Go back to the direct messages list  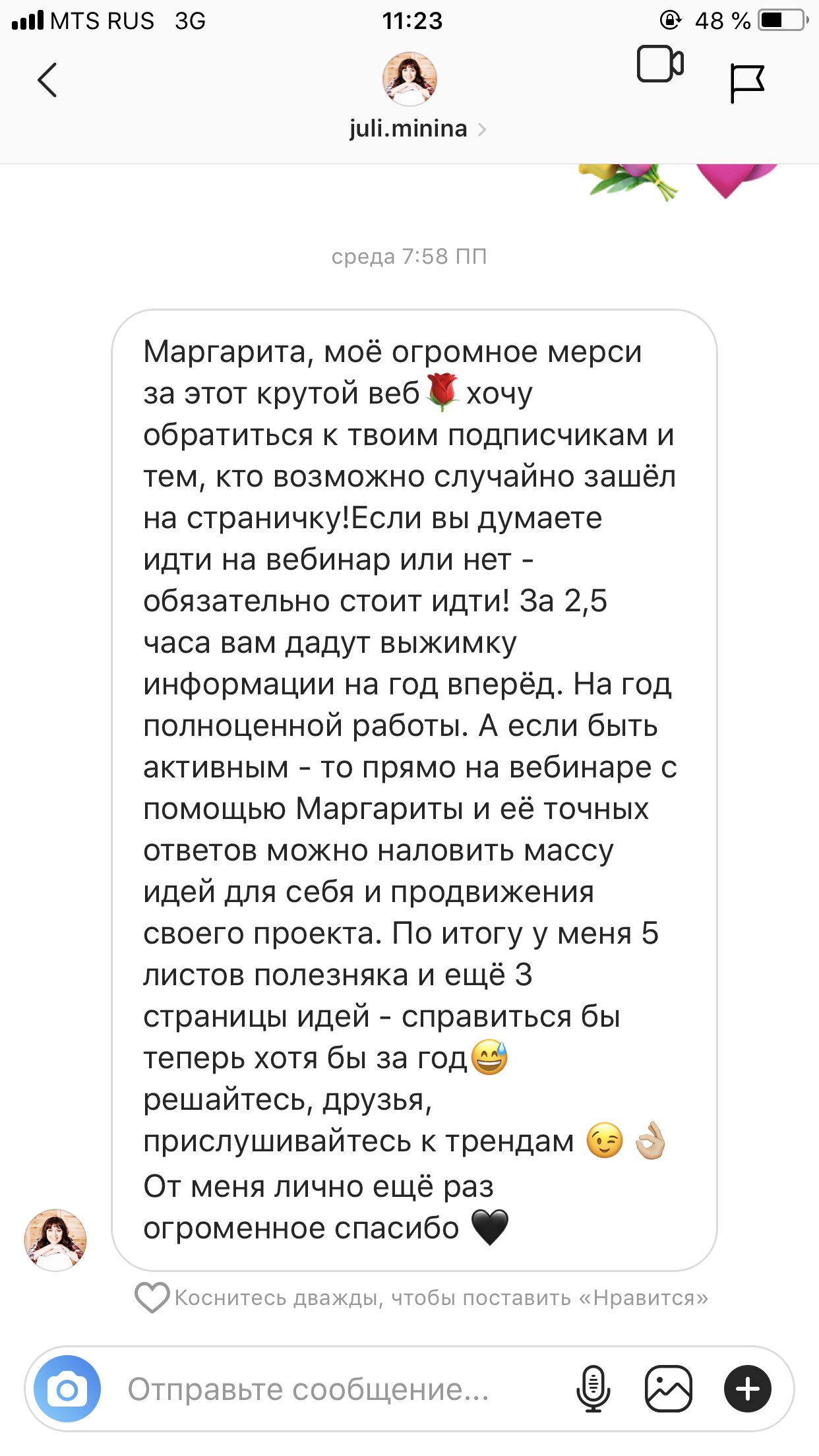[47, 80]
